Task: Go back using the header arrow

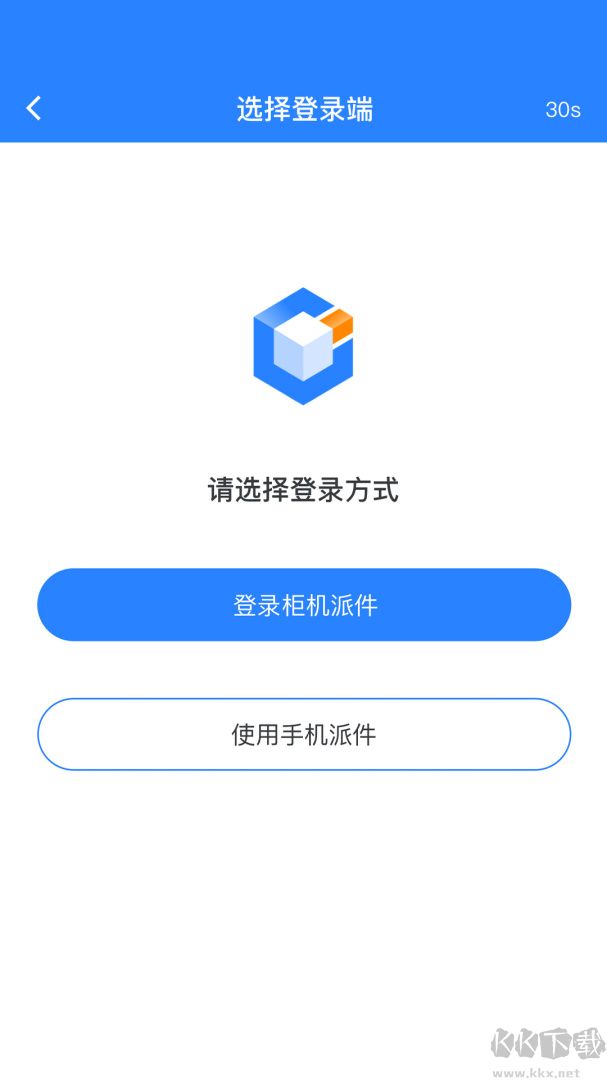Action: pyautogui.click(x=34, y=108)
